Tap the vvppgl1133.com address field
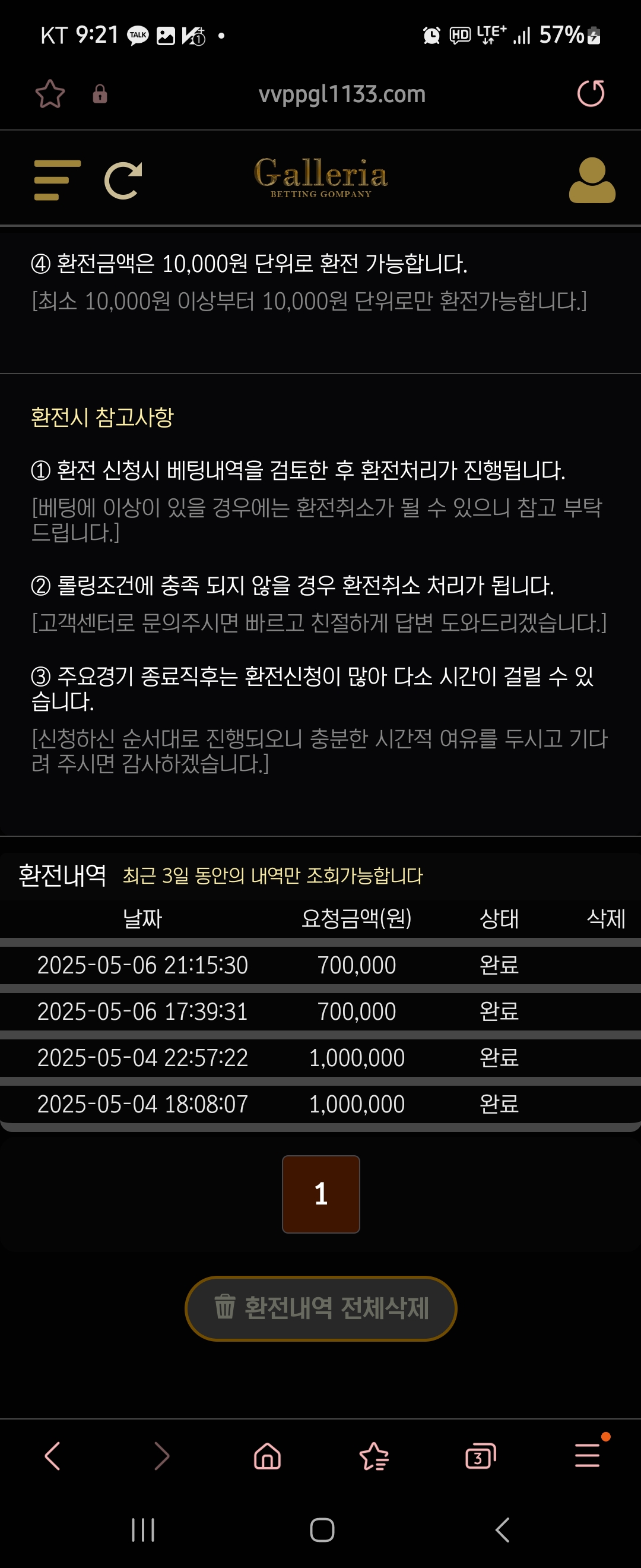The width and height of the screenshot is (641, 1568). tap(341, 94)
